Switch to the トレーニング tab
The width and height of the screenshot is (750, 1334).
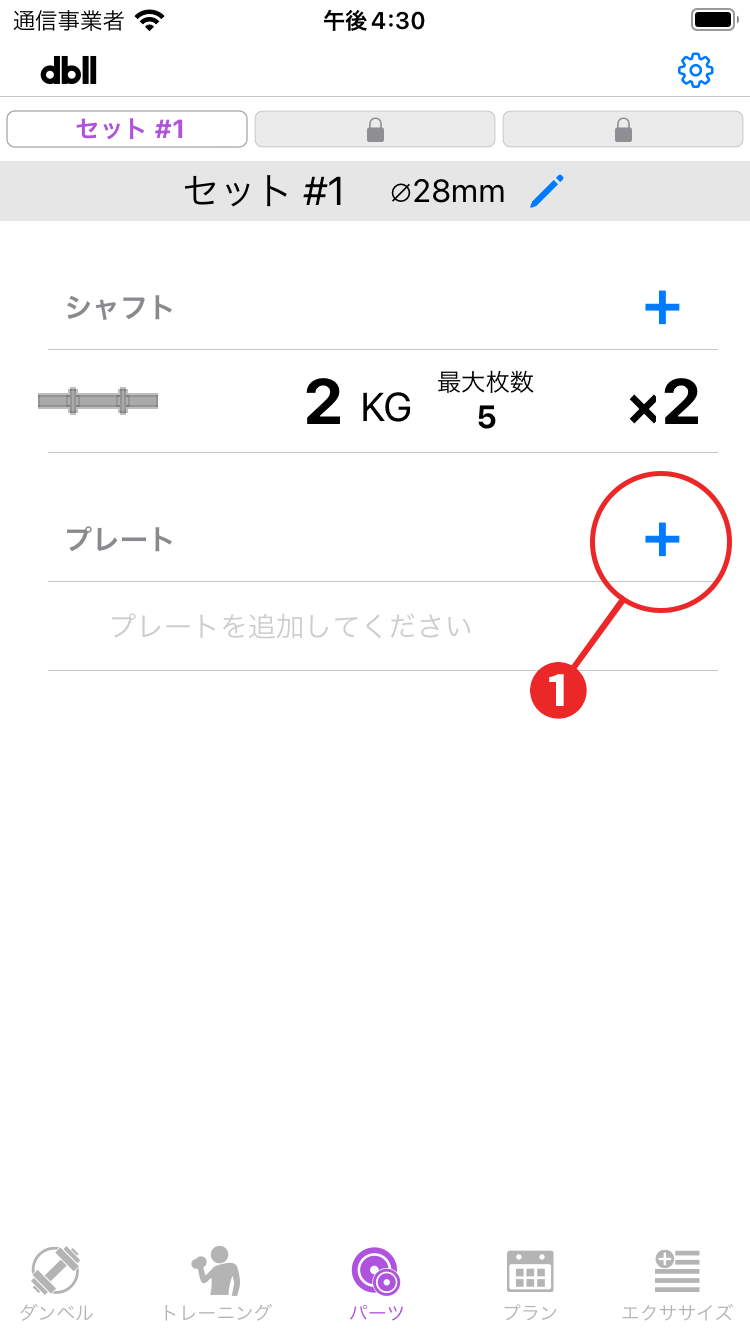point(216,1283)
